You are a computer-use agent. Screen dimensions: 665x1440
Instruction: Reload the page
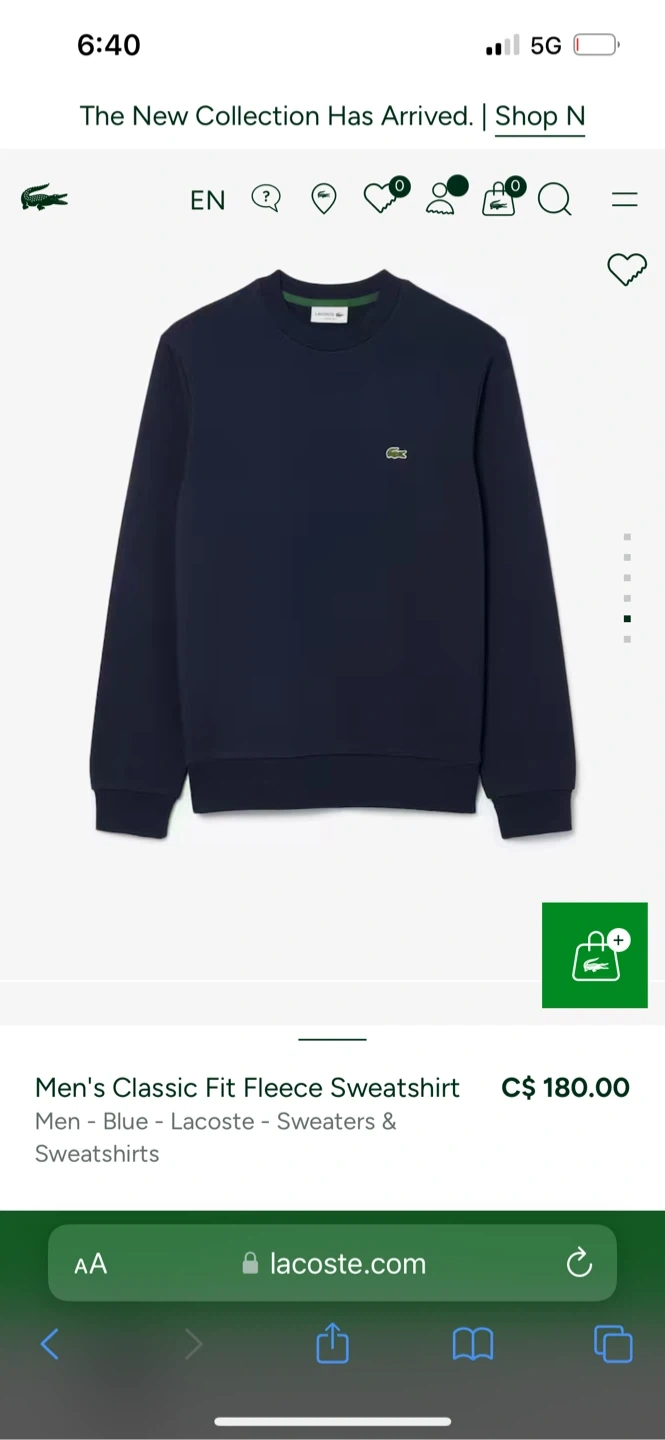pos(579,1264)
